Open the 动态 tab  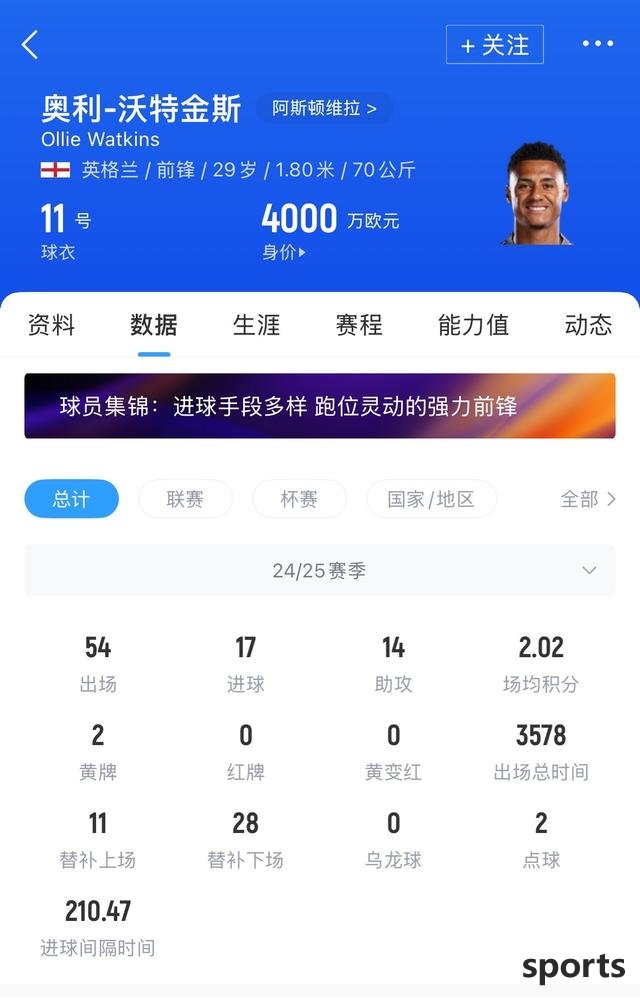coord(588,325)
